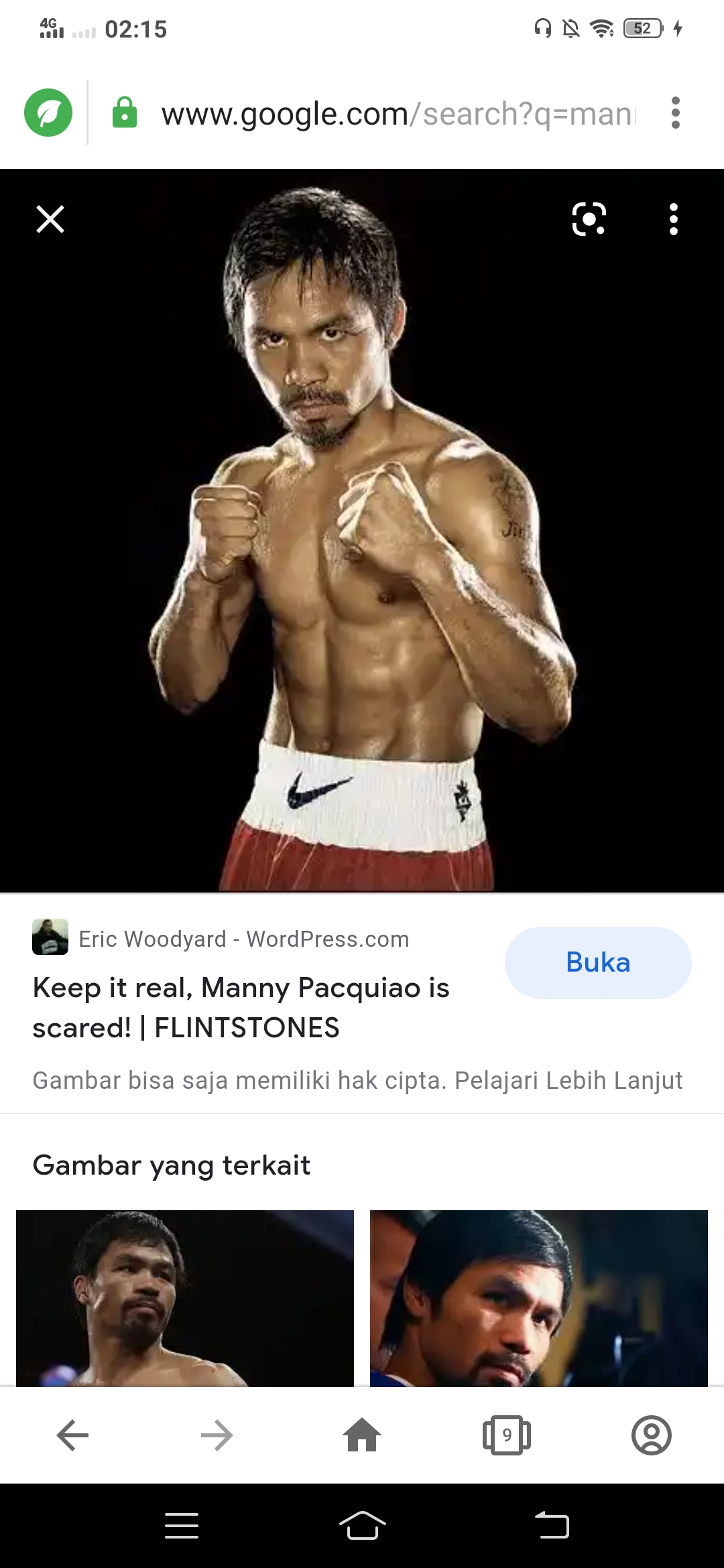This screenshot has width=724, height=1568.
Task: Open the browser's three-dot menu
Action: tap(675, 113)
